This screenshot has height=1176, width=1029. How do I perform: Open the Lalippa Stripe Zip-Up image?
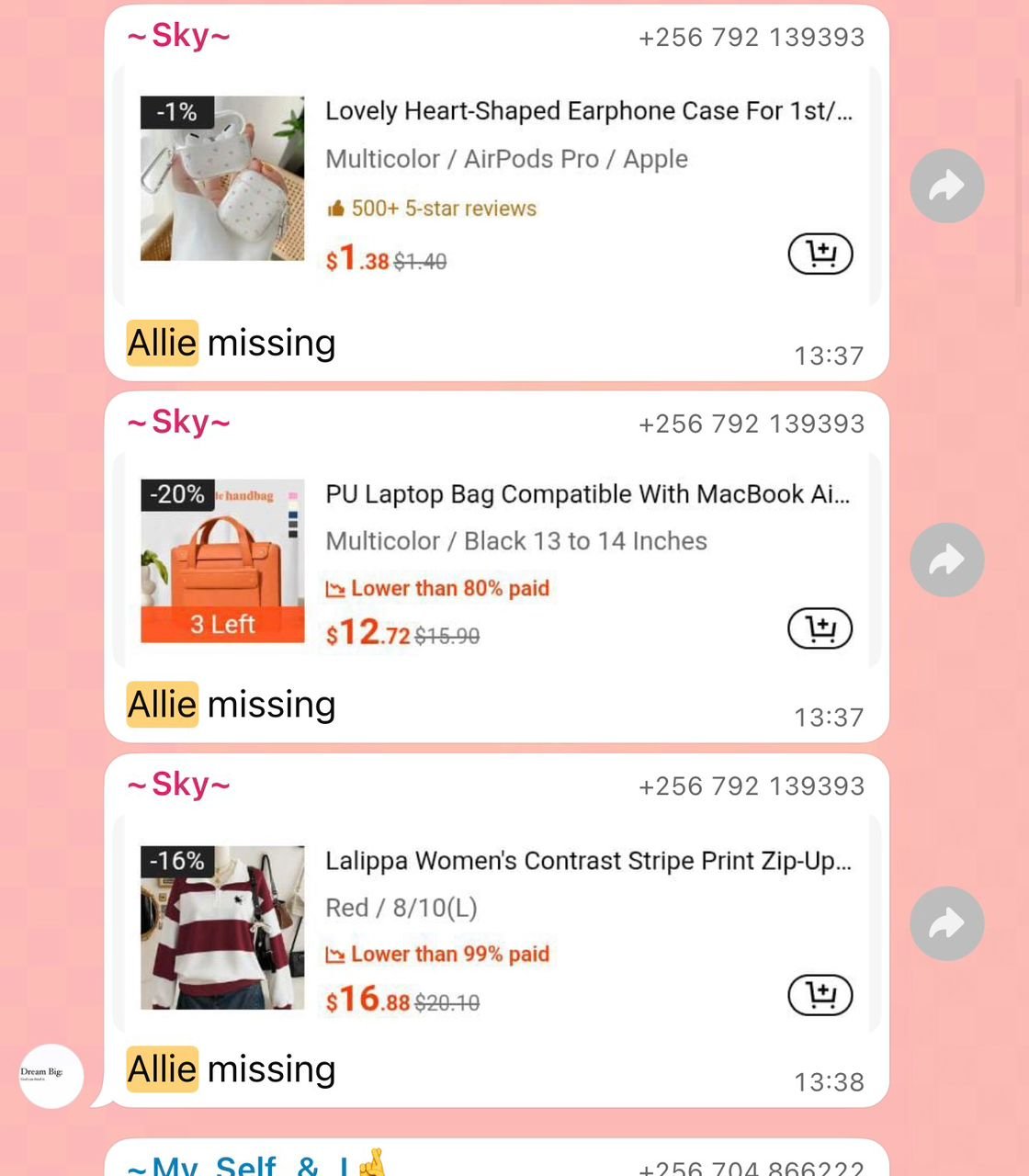tap(222, 928)
